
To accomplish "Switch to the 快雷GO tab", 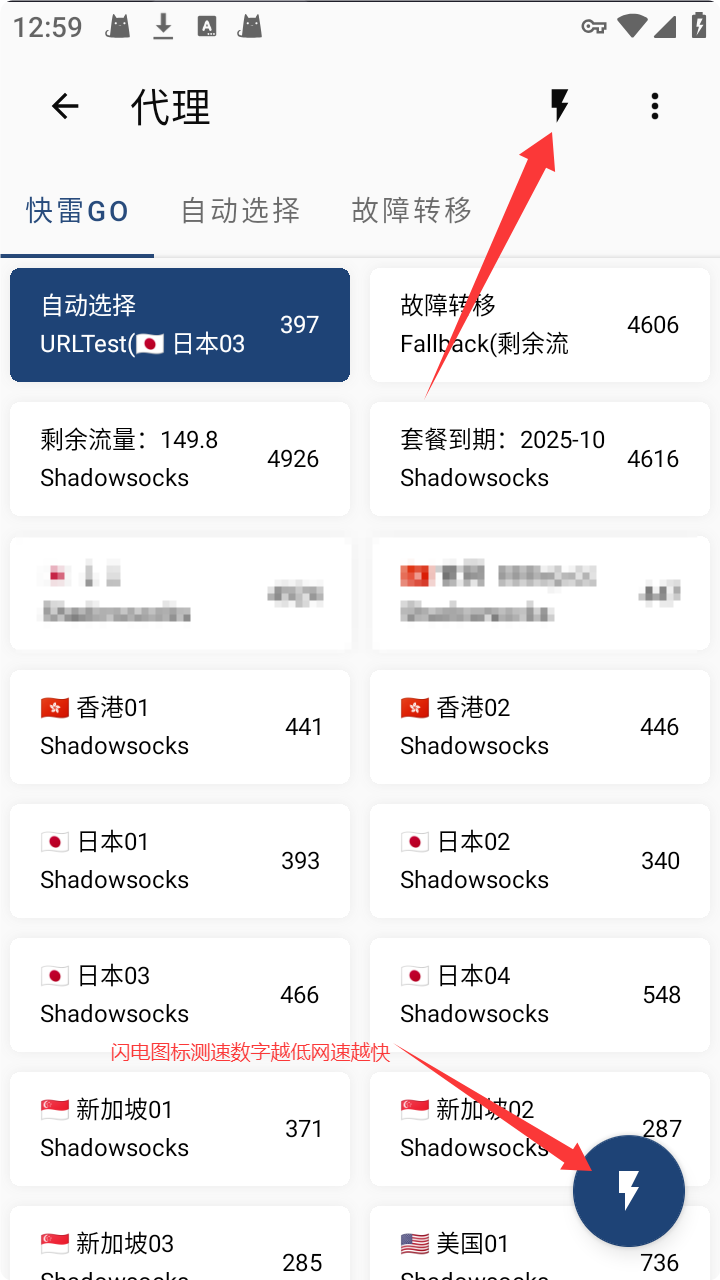I will point(77,210).
